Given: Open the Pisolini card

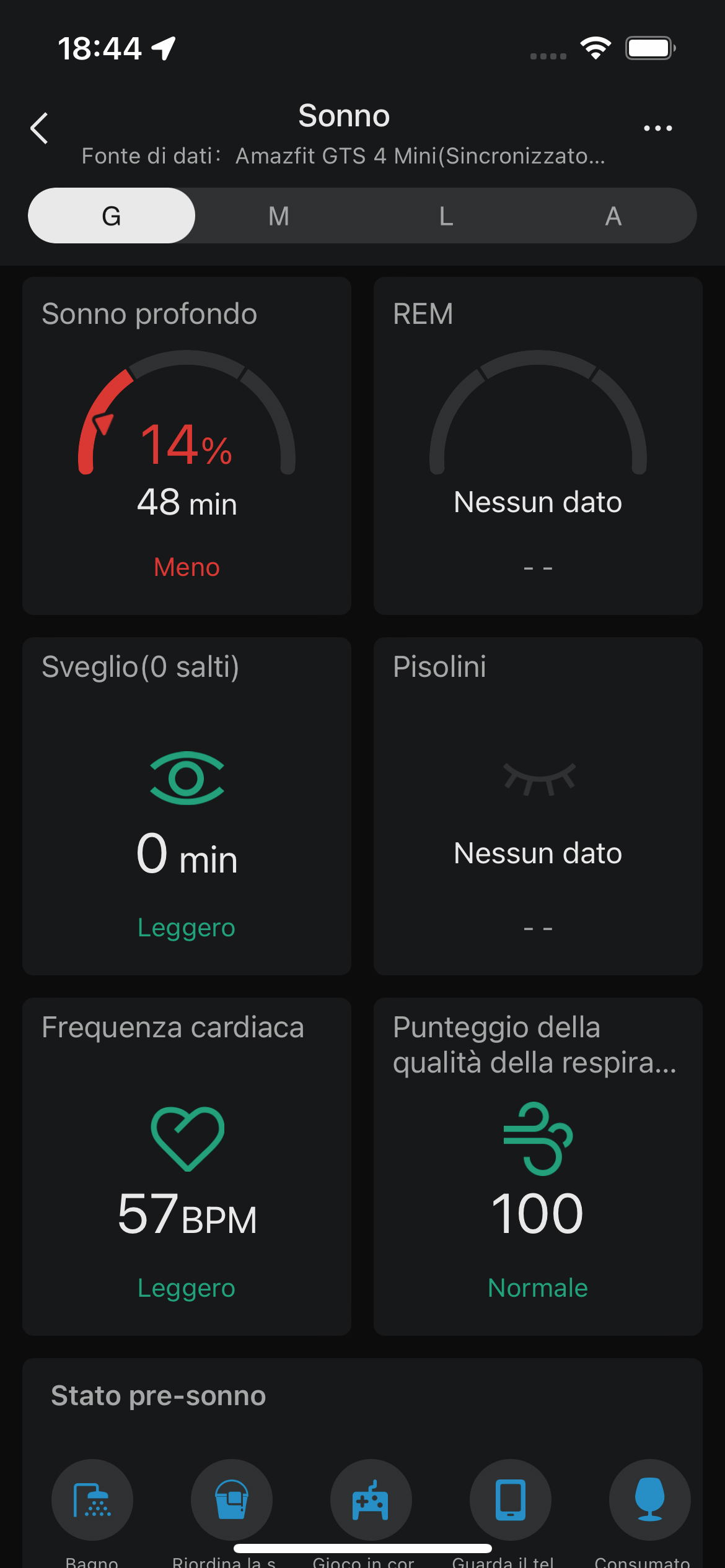Looking at the screenshot, I should (x=538, y=806).
